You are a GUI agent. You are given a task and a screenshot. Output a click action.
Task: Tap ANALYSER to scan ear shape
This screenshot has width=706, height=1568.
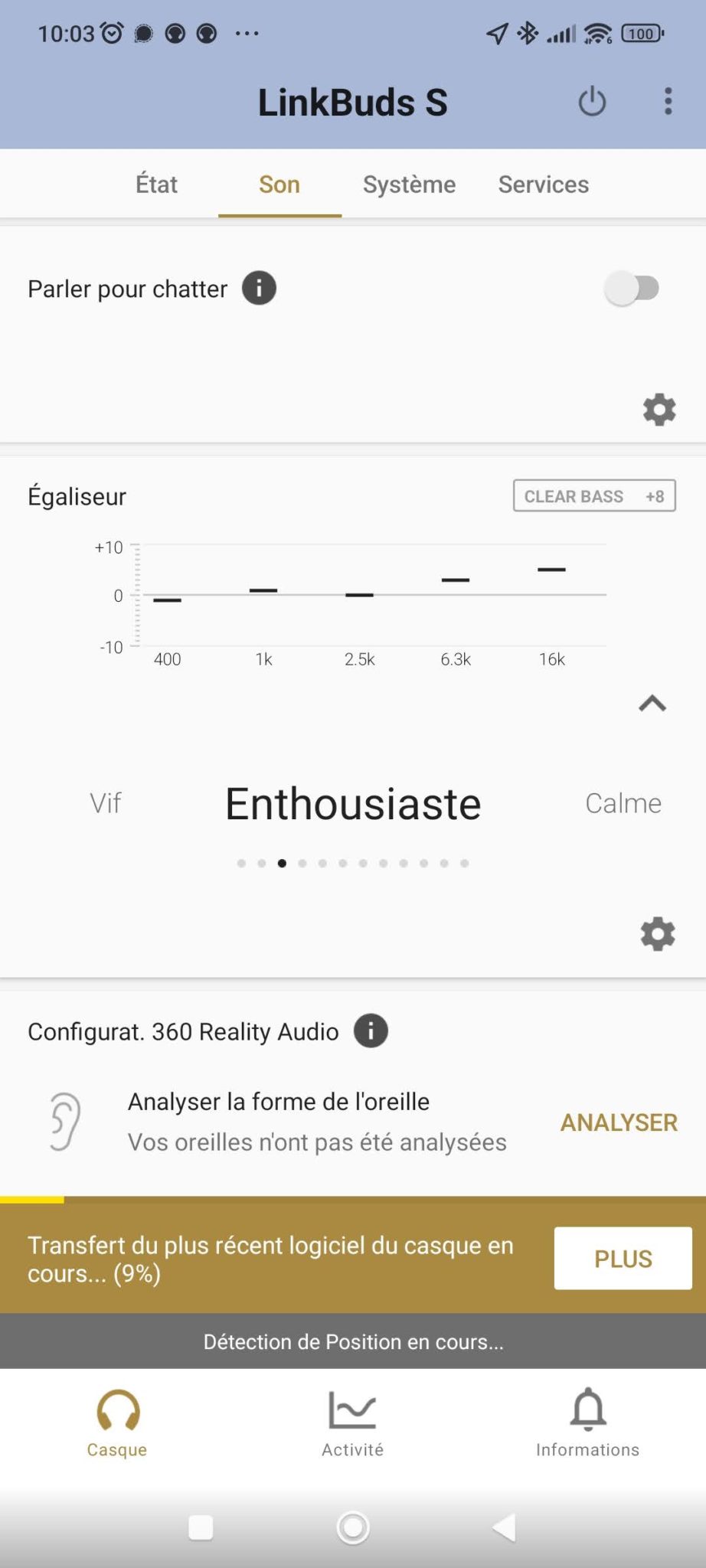619,1122
